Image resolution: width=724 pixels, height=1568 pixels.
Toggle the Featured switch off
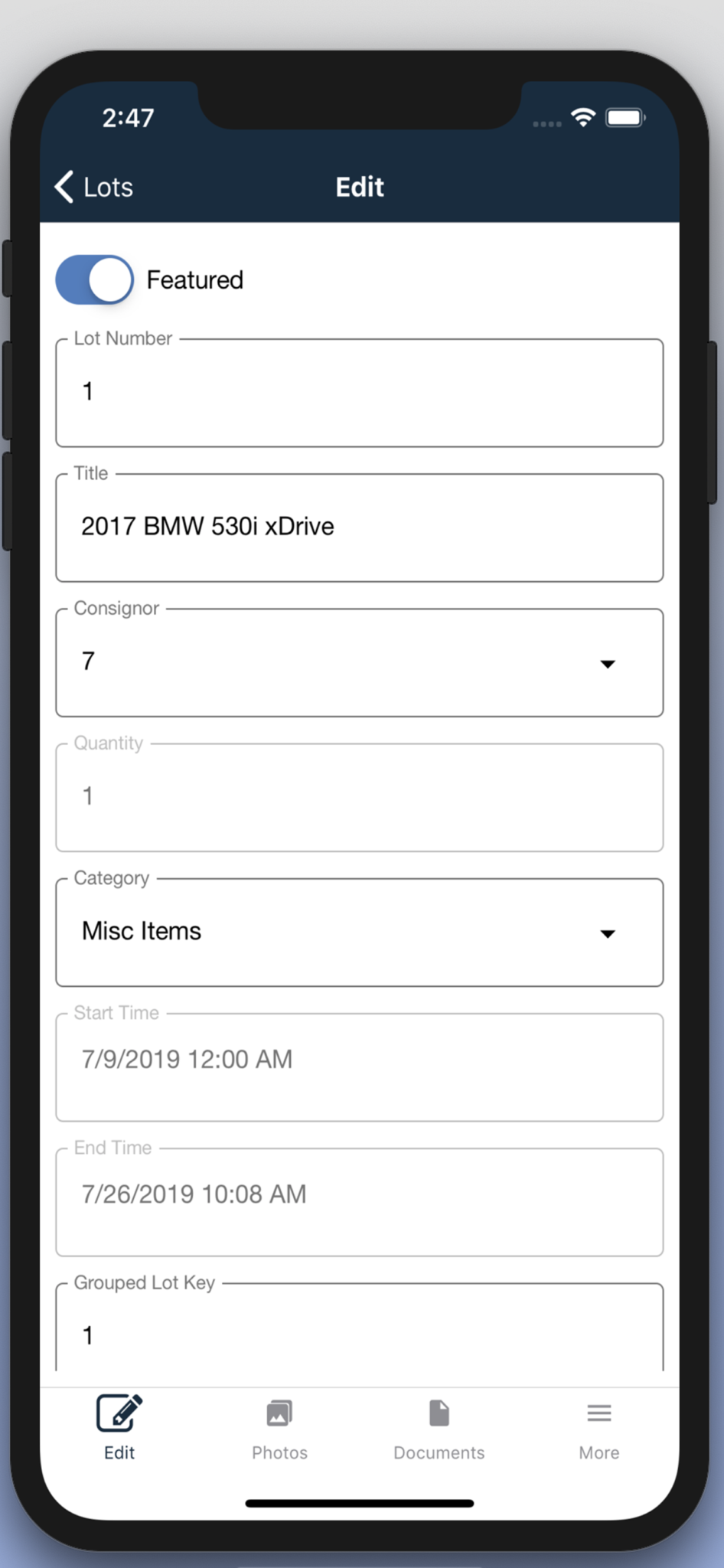(95, 279)
